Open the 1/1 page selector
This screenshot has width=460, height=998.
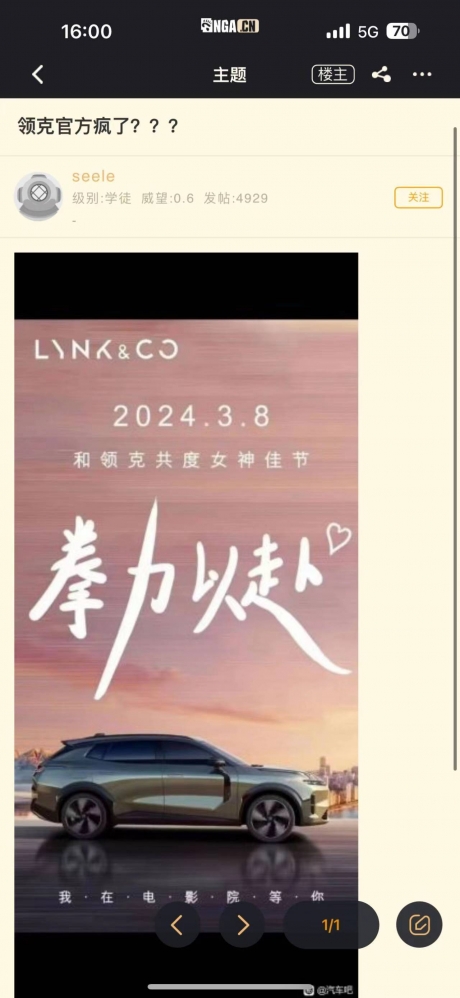click(331, 924)
